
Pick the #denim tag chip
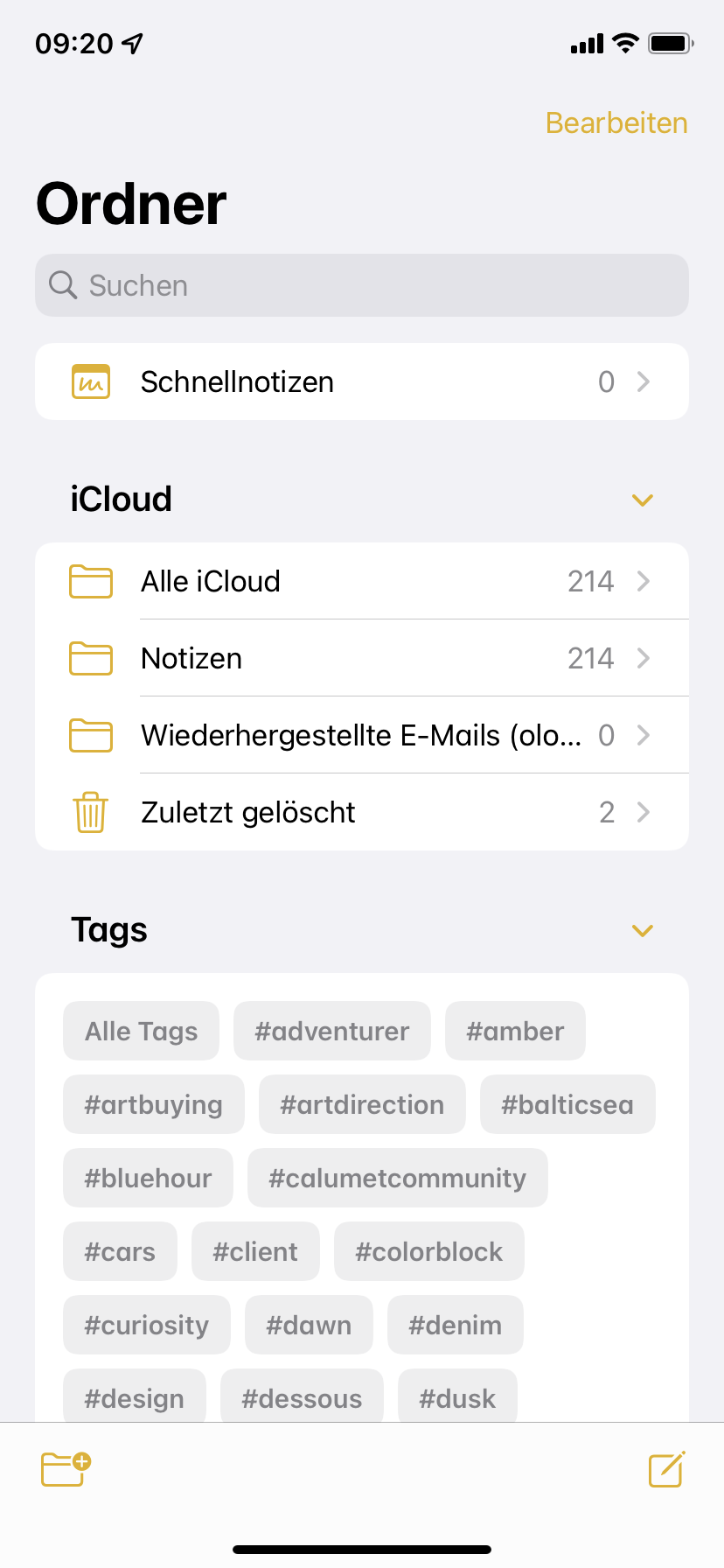coord(455,1325)
